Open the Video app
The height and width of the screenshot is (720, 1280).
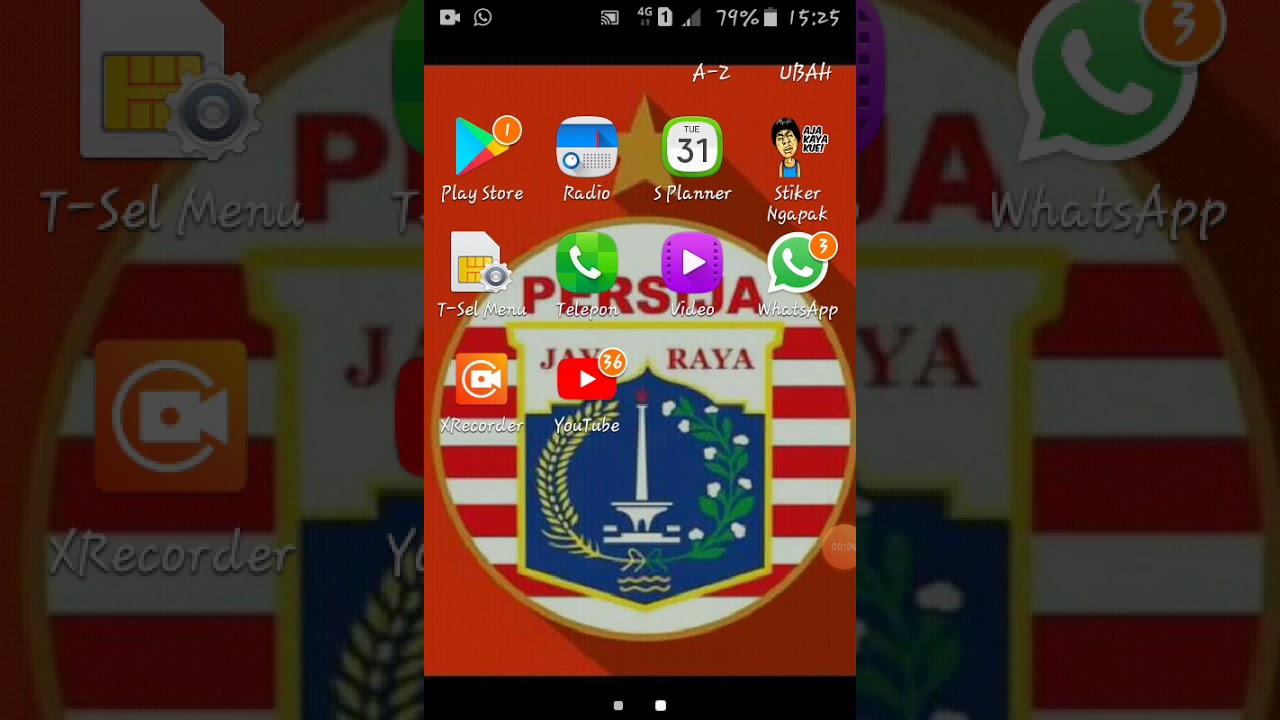[x=692, y=264]
